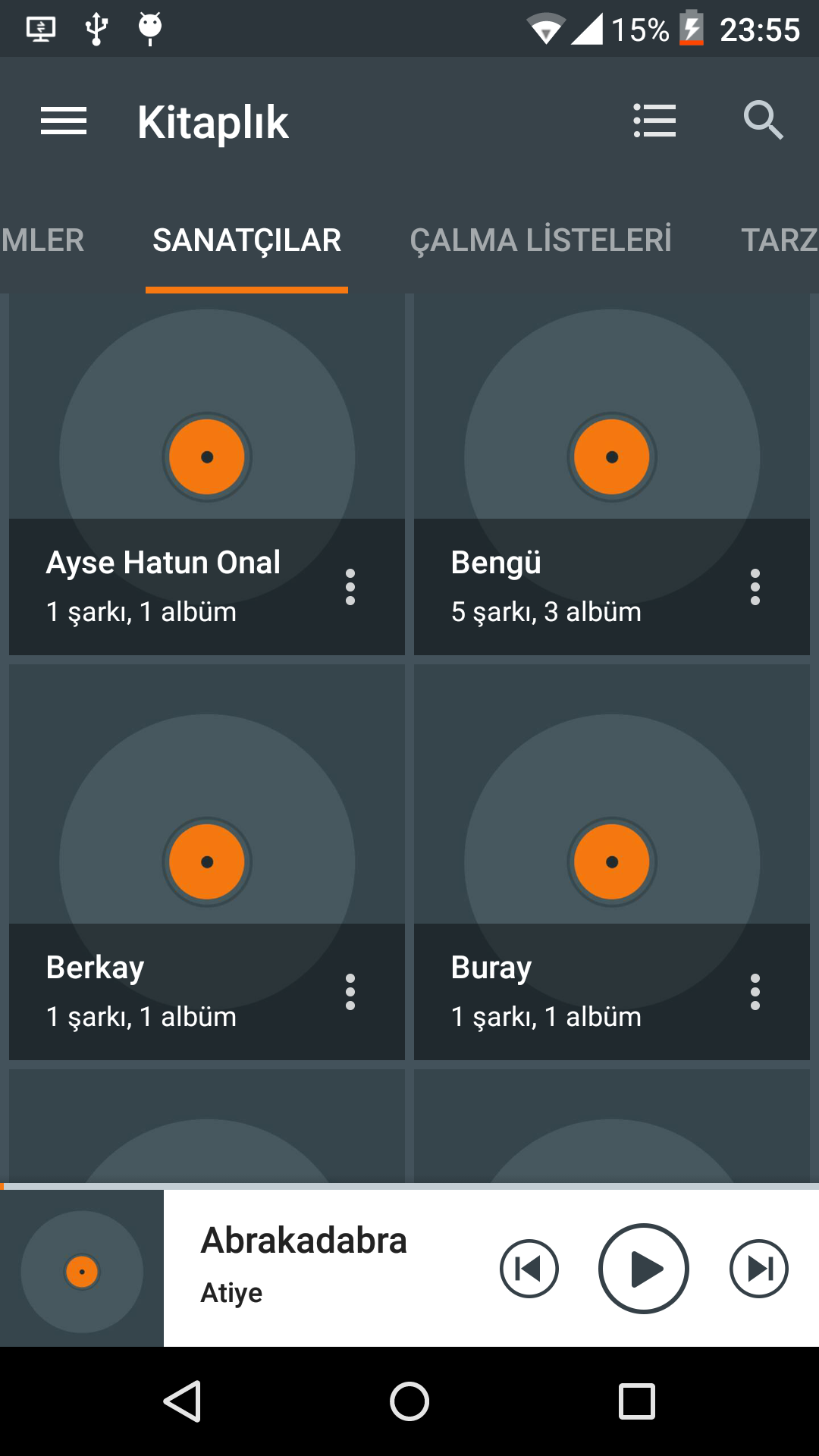Open options menu for Bengü
The height and width of the screenshot is (1456, 819).
pos(755,587)
